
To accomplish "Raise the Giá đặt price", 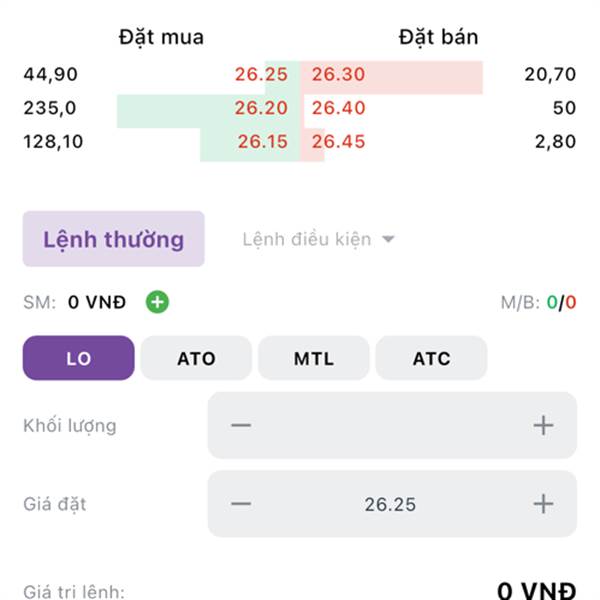I will click(x=543, y=504).
